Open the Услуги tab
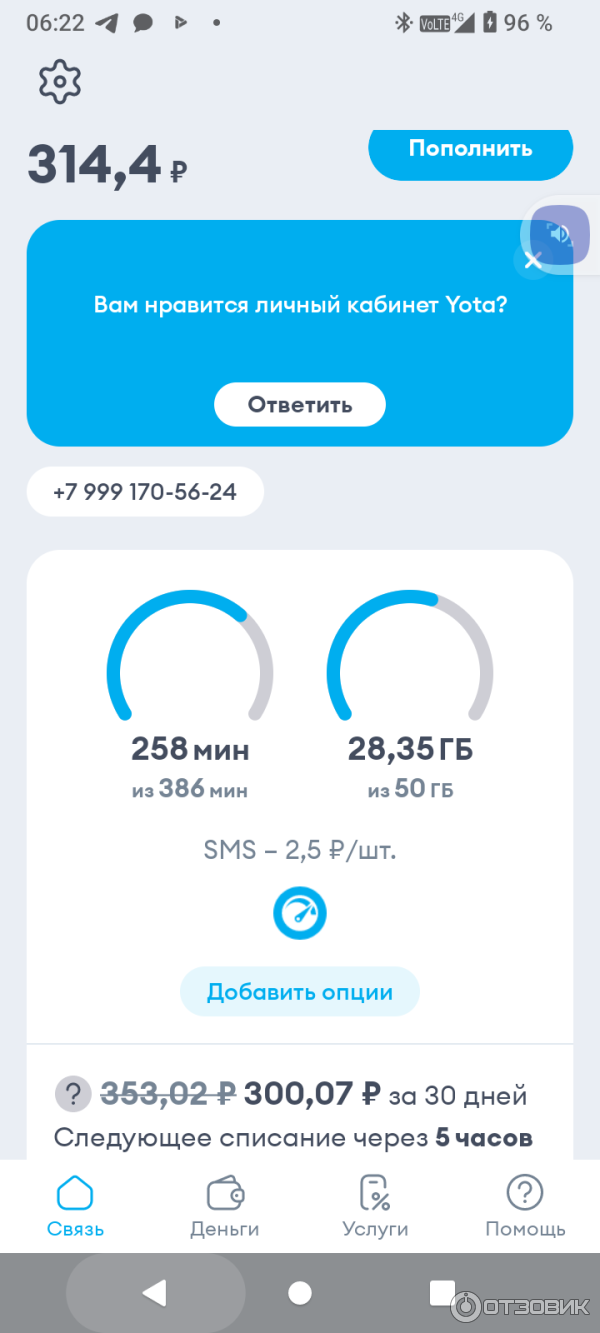The height and width of the screenshot is (1333, 600). click(375, 1206)
